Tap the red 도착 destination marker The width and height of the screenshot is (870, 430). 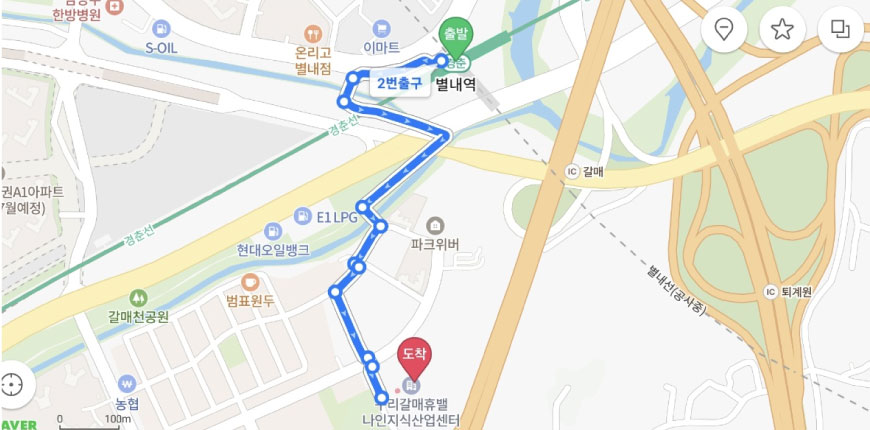(x=414, y=358)
